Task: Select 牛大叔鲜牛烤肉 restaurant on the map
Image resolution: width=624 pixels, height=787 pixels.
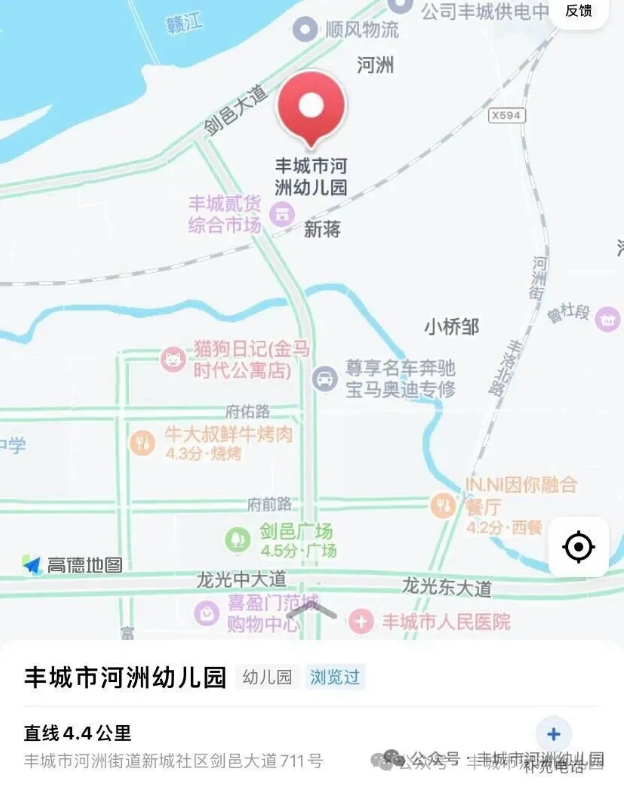Action: pos(143,442)
